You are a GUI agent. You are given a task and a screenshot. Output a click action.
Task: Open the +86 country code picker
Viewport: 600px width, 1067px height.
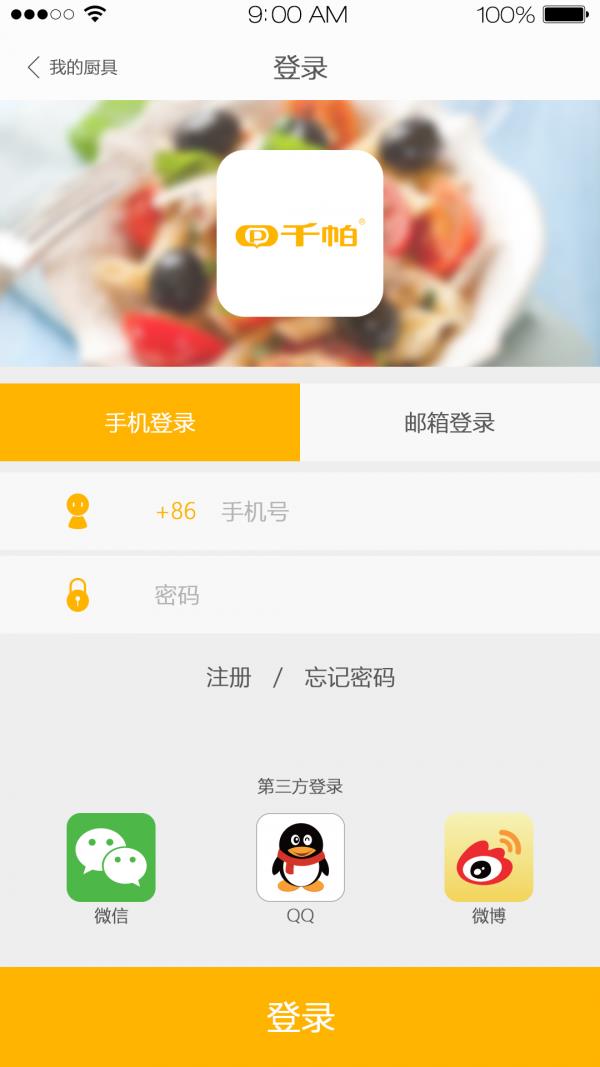pyautogui.click(x=176, y=512)
